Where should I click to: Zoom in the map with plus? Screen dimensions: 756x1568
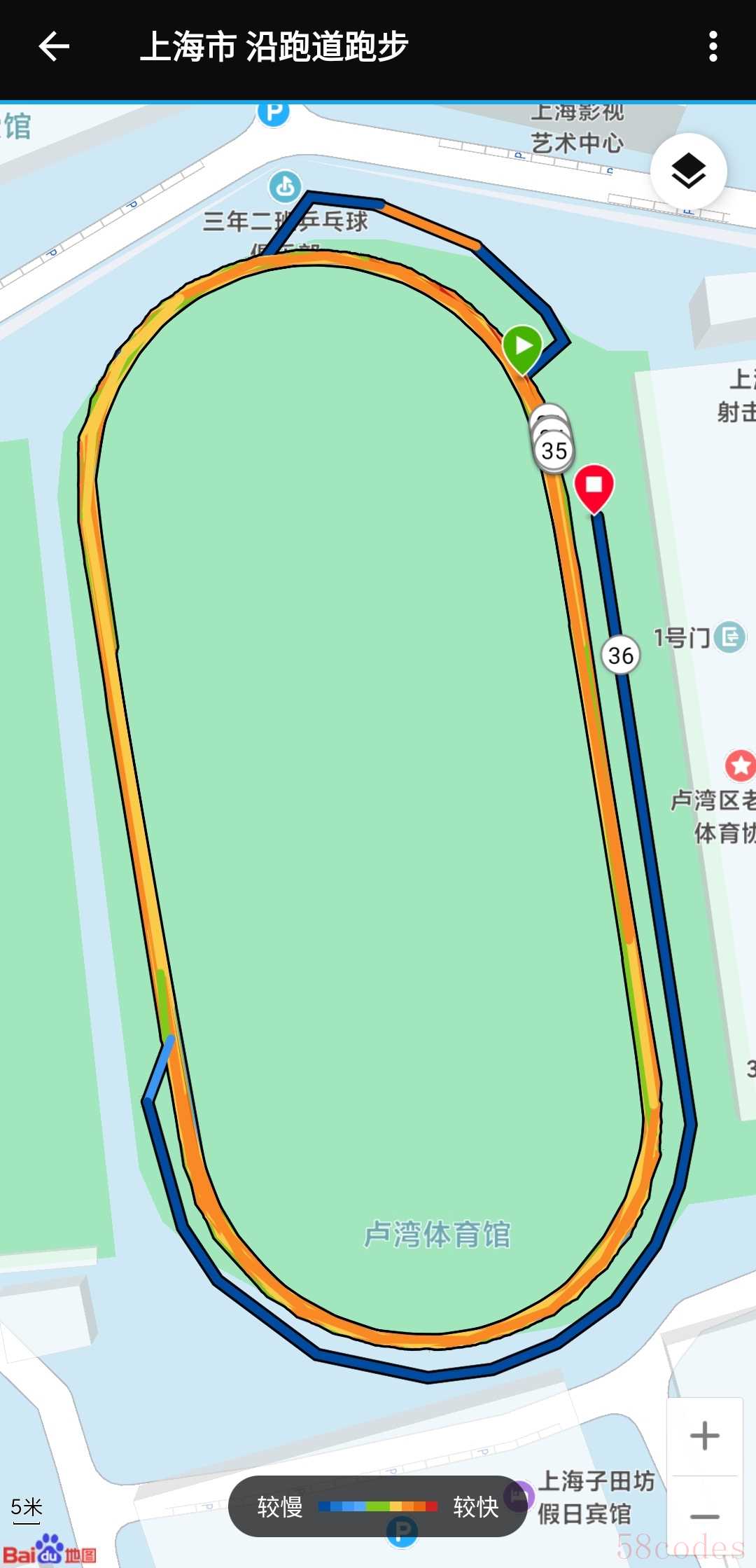click(704, 1436)
